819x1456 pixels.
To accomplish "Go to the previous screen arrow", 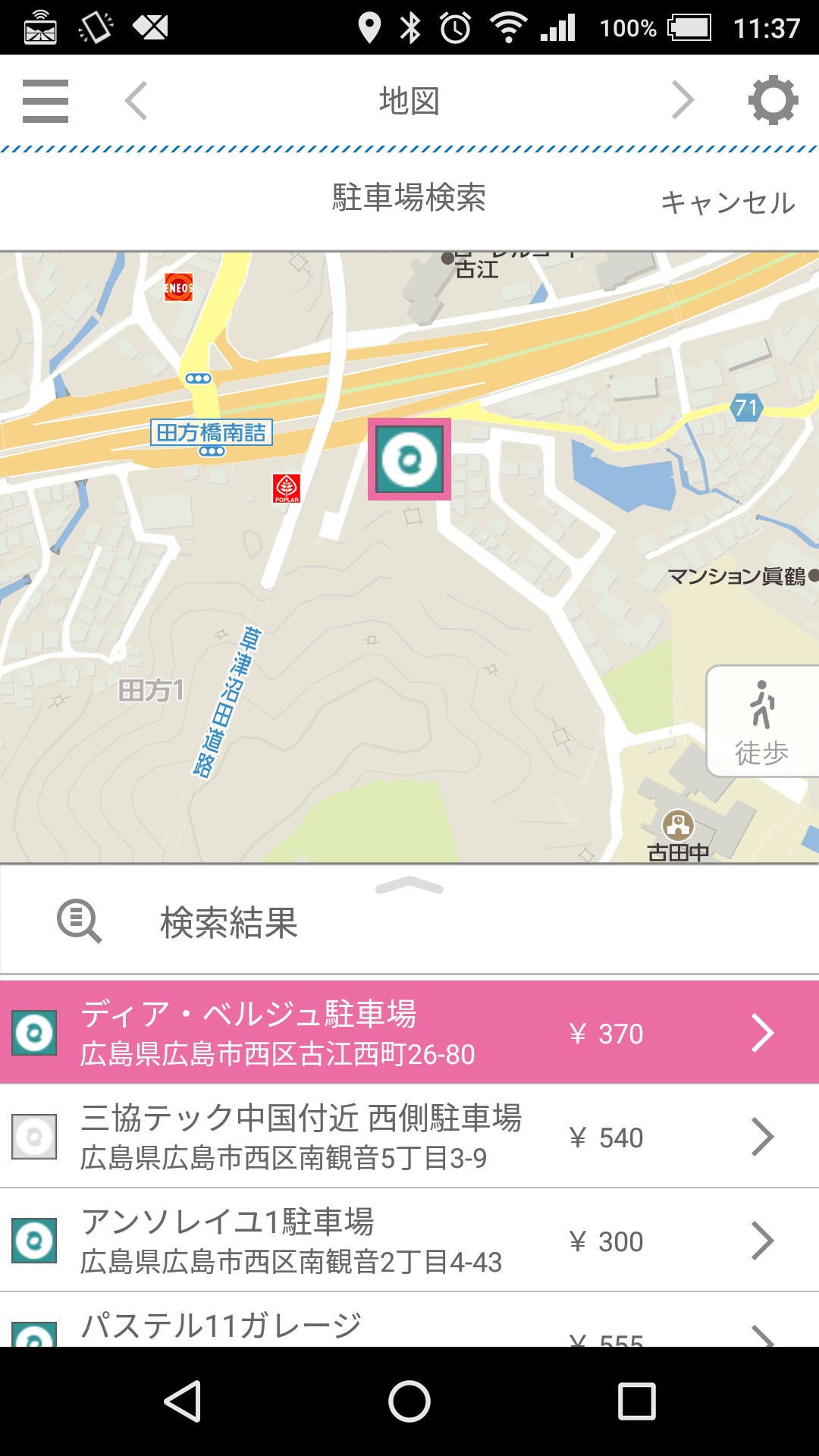I will pyautogui.click(x=136, y=101).
